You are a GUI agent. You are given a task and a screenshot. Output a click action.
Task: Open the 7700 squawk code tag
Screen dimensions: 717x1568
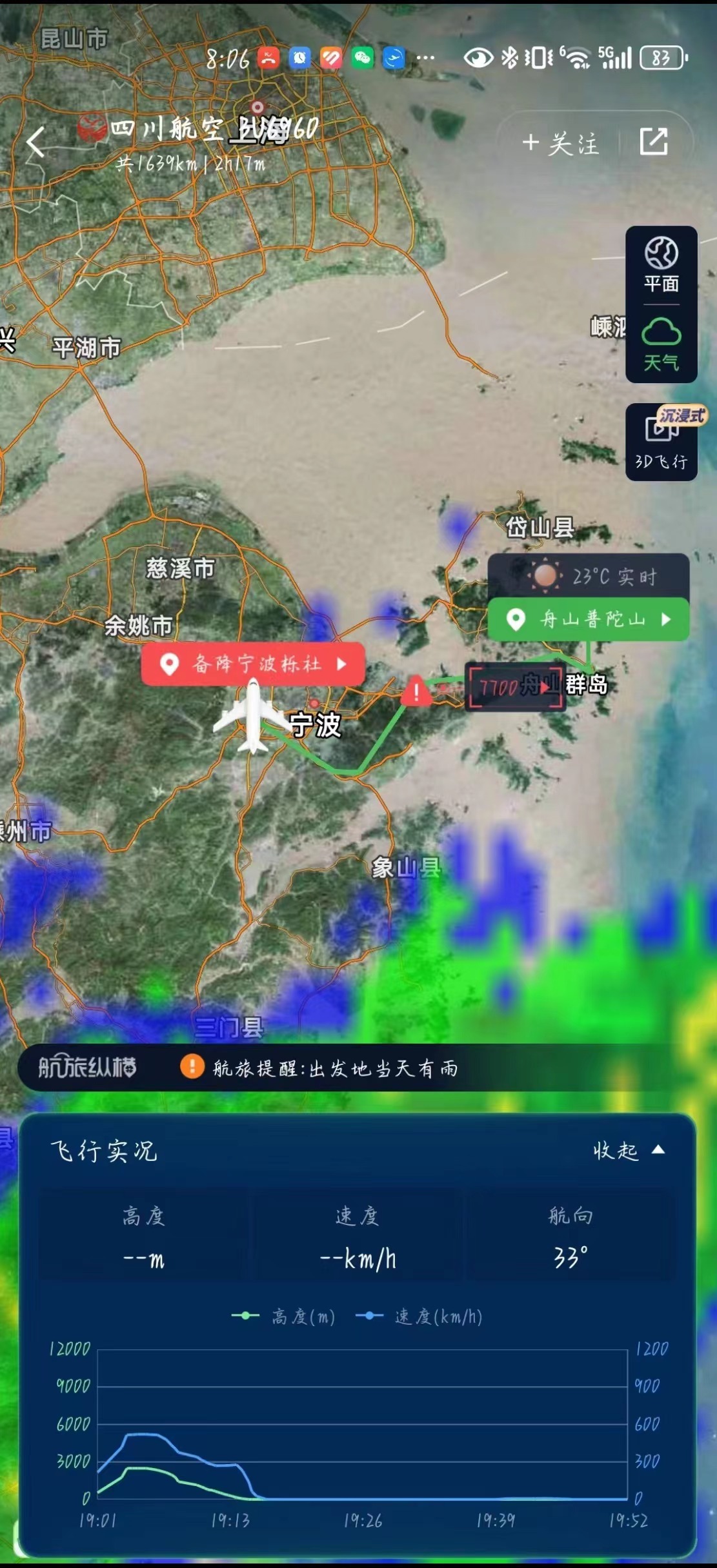click(515, 687)
